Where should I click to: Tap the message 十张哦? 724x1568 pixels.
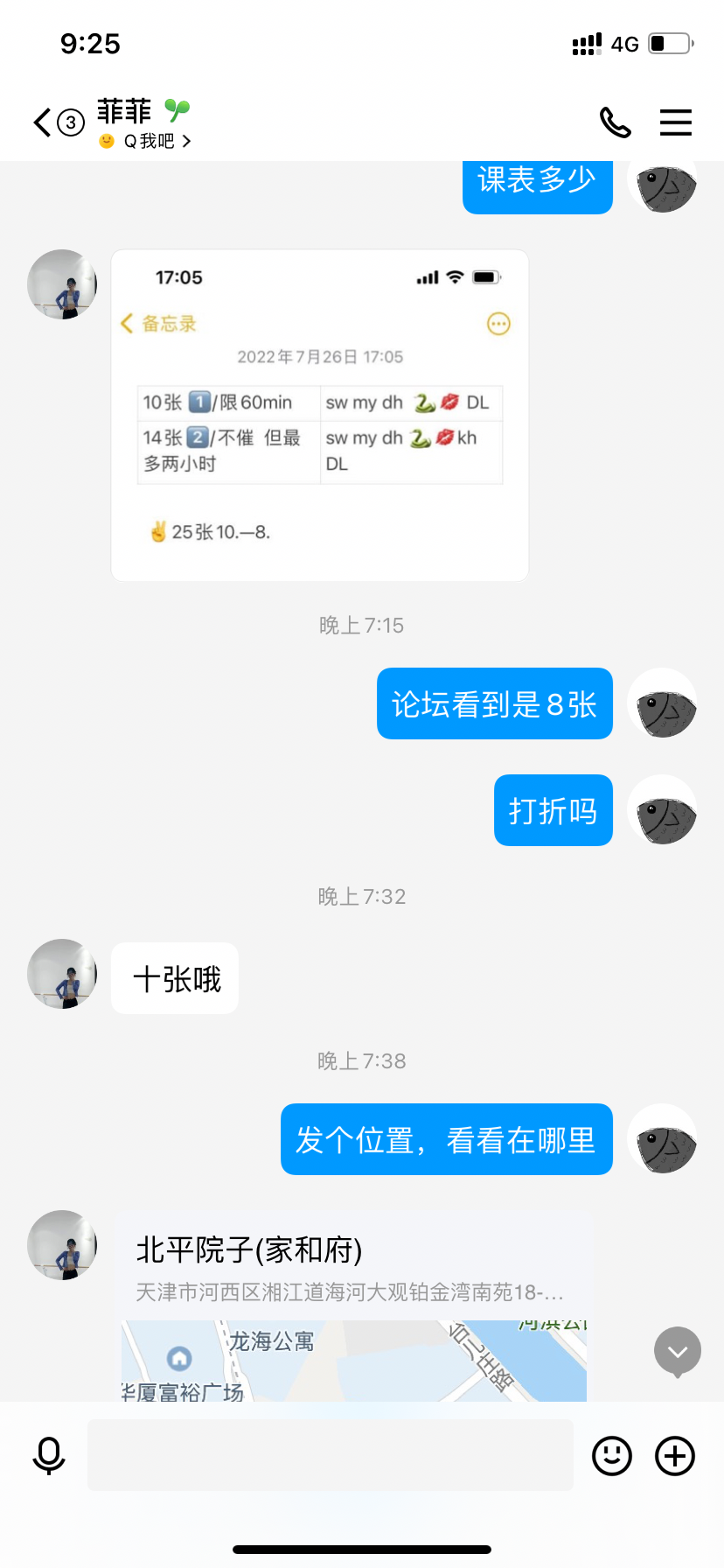click(174, 978)
